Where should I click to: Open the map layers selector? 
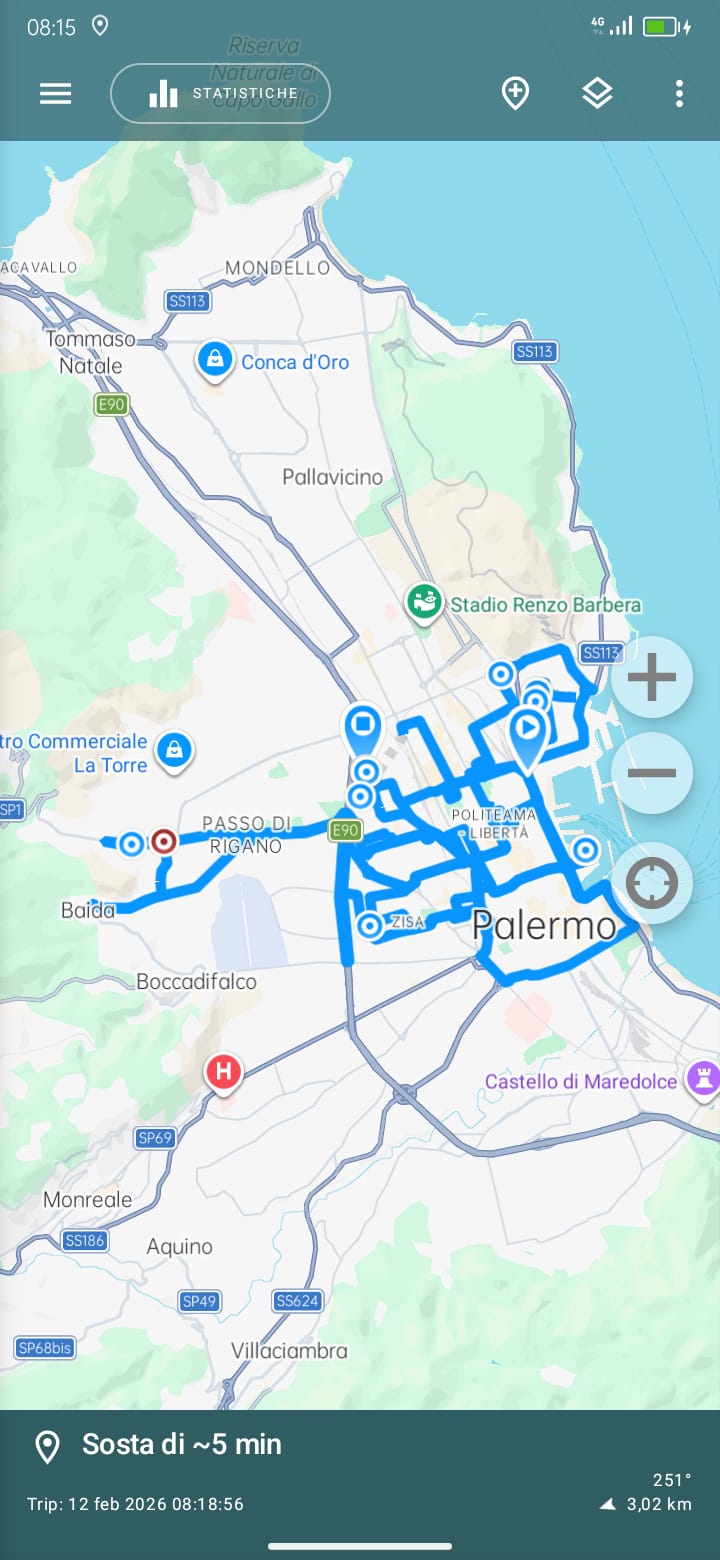(597, 94)
